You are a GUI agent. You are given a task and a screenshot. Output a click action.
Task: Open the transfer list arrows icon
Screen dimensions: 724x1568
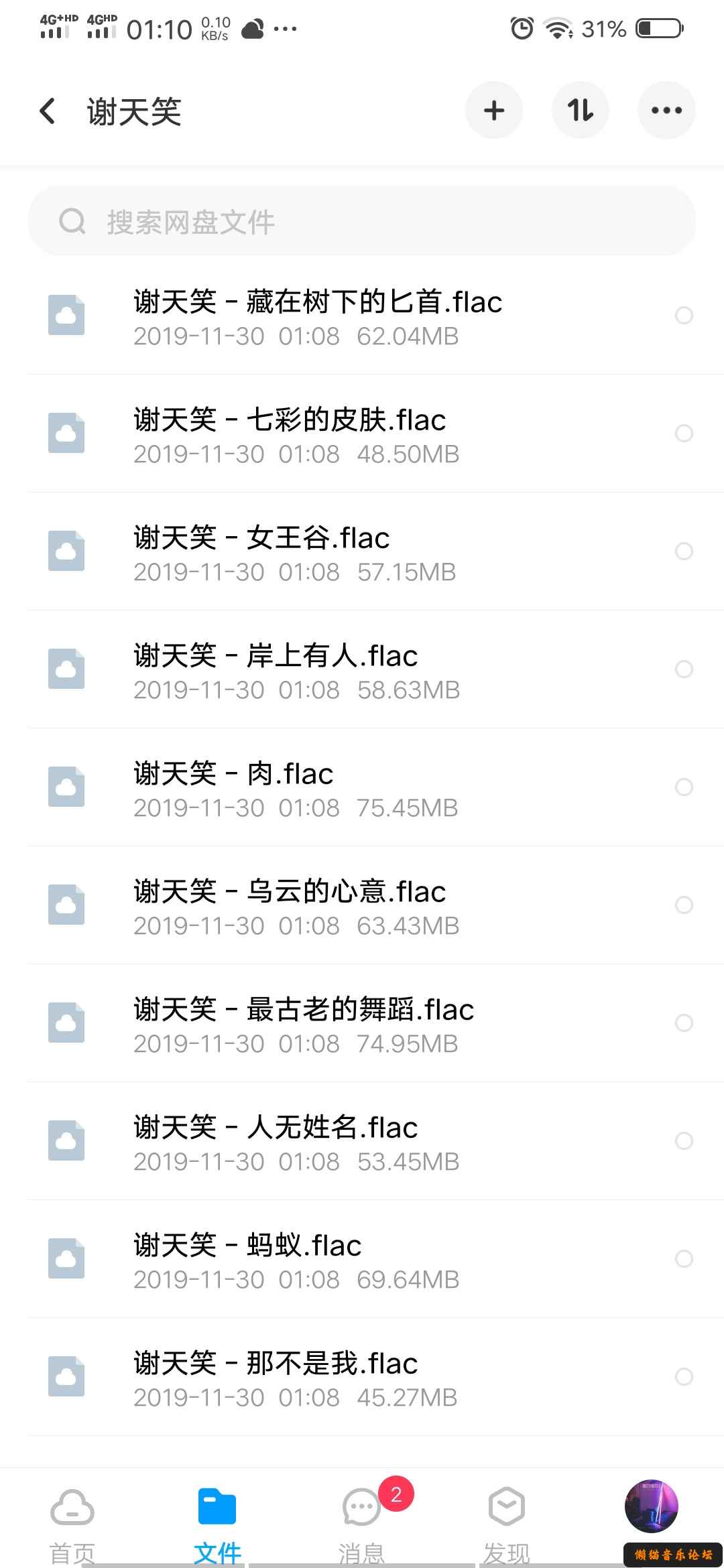[x=580, y=111]
